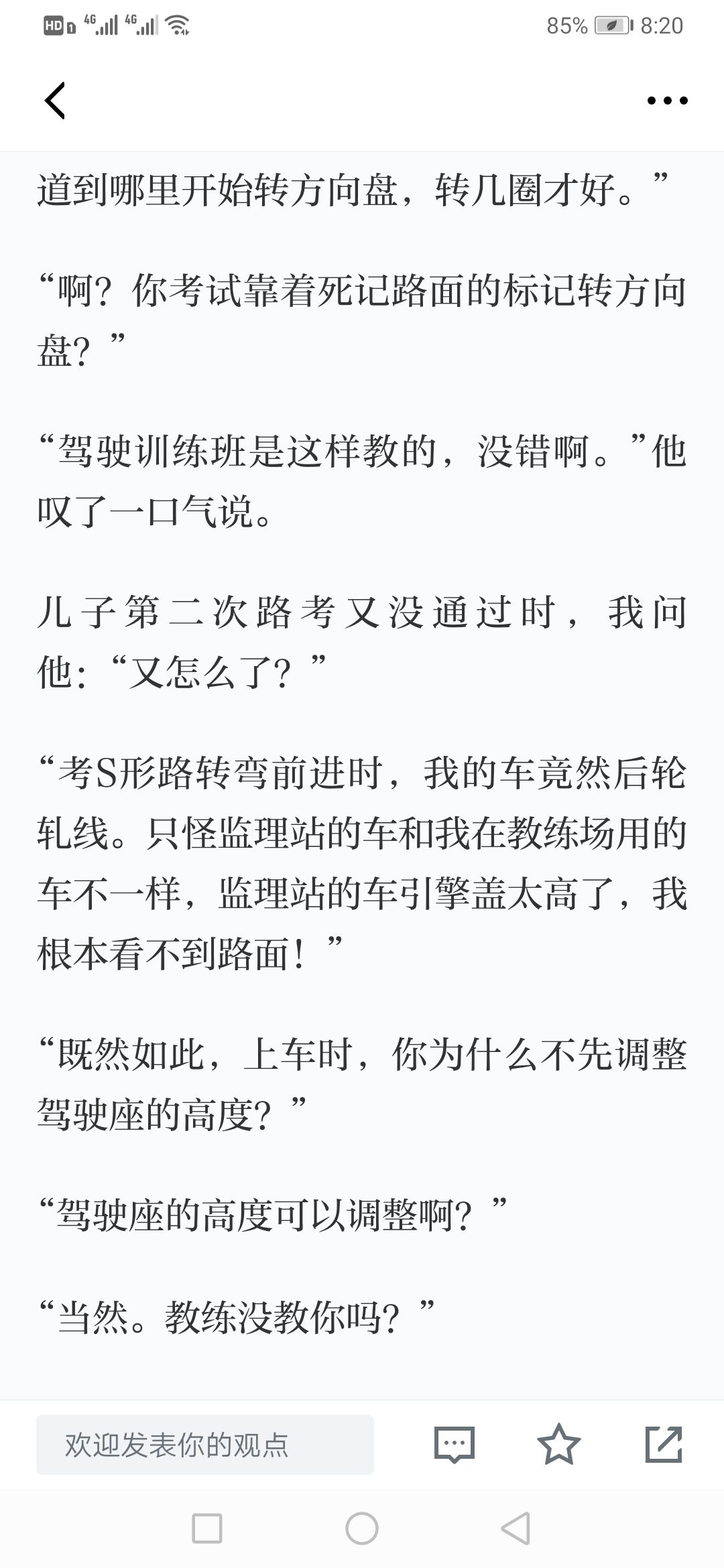Favorite this article with the star
The image size is (724, 1568).
point(558,1444)
